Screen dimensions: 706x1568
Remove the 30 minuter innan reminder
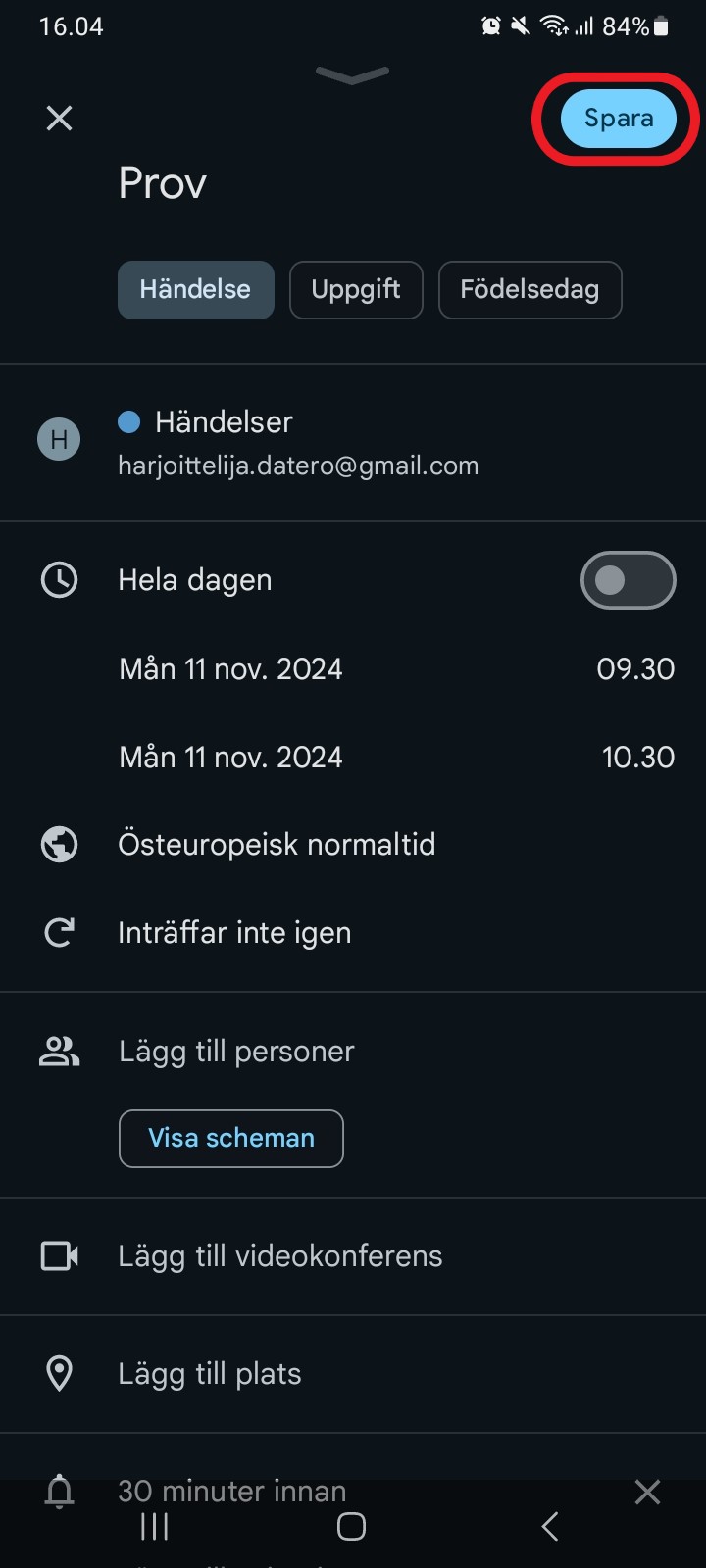[x=647, y=1492]
